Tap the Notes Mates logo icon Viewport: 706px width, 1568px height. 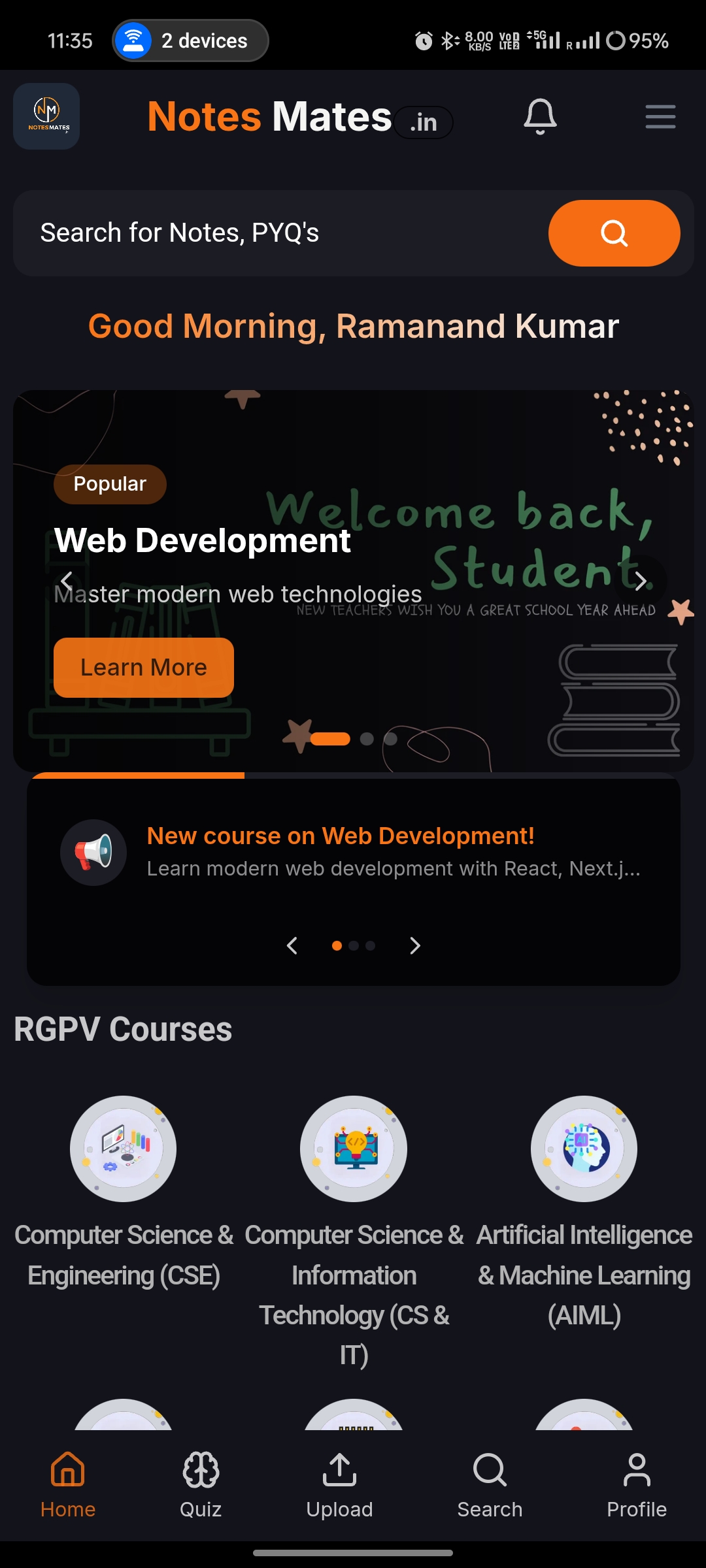[x=46, y=116]
